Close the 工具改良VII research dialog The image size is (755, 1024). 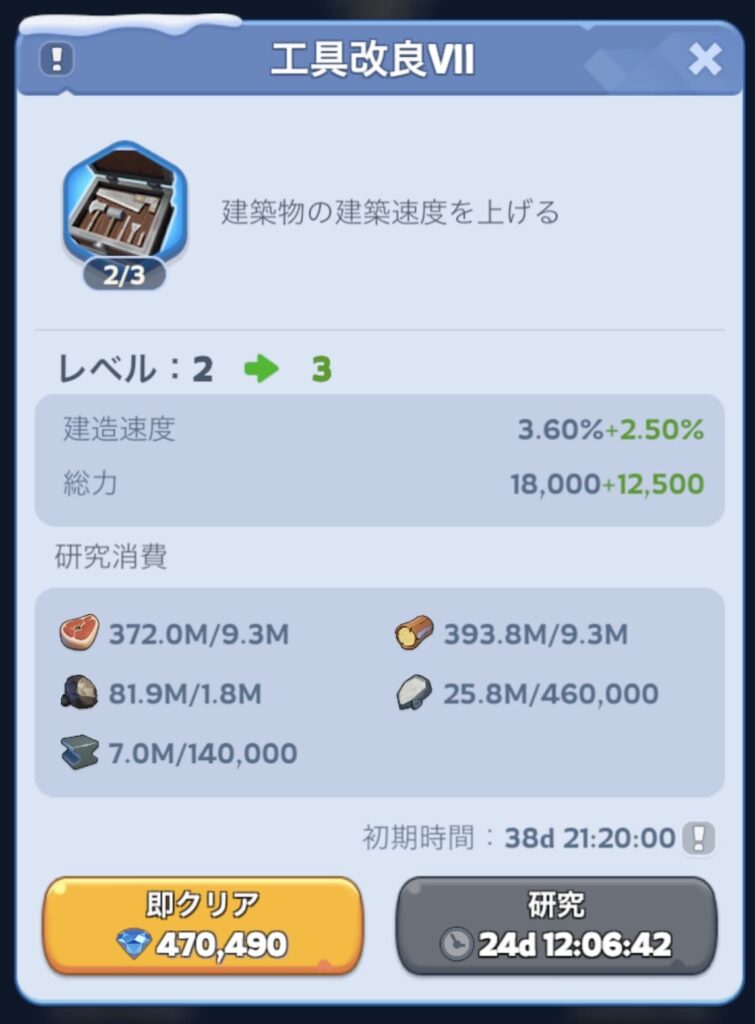click(x=705, y=60)
